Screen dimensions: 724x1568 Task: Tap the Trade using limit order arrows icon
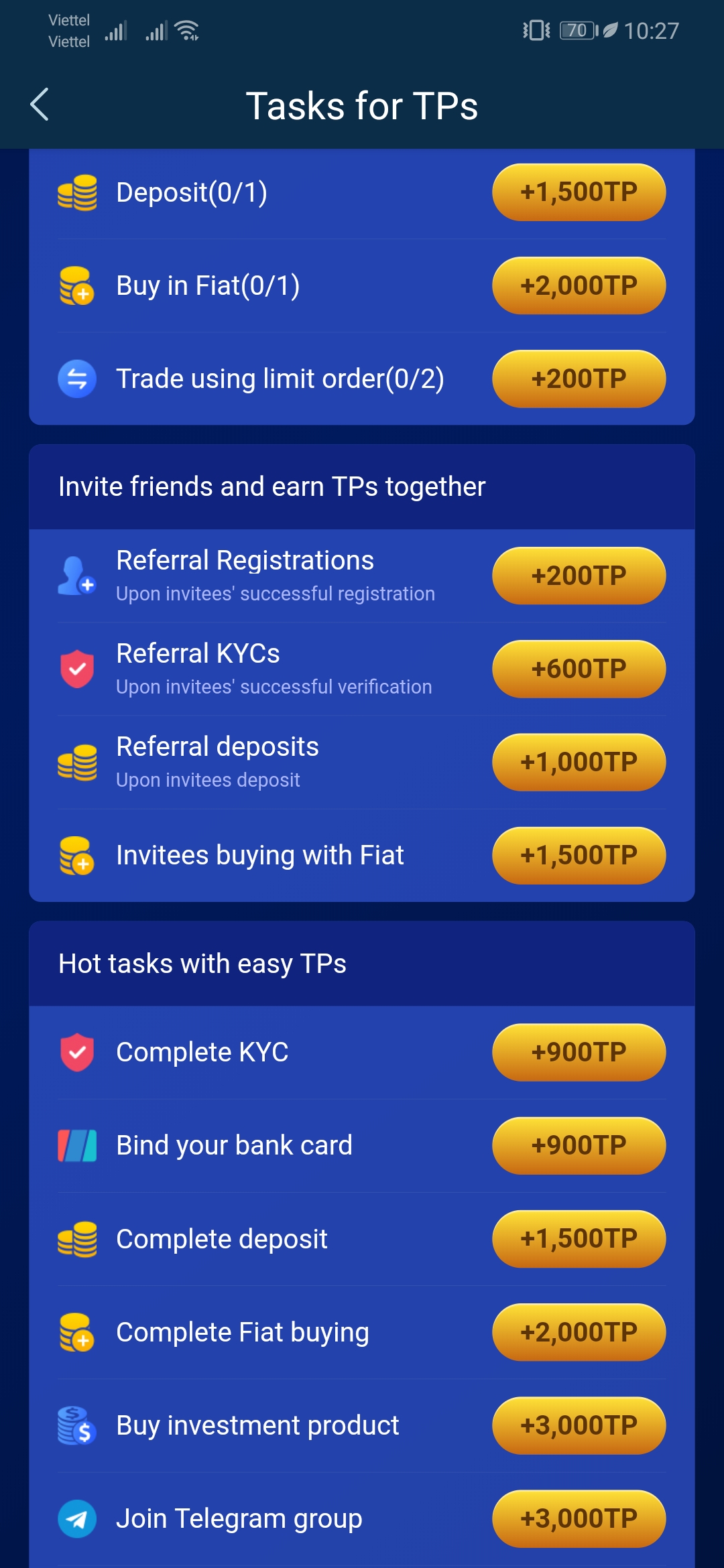click(76, 379)
